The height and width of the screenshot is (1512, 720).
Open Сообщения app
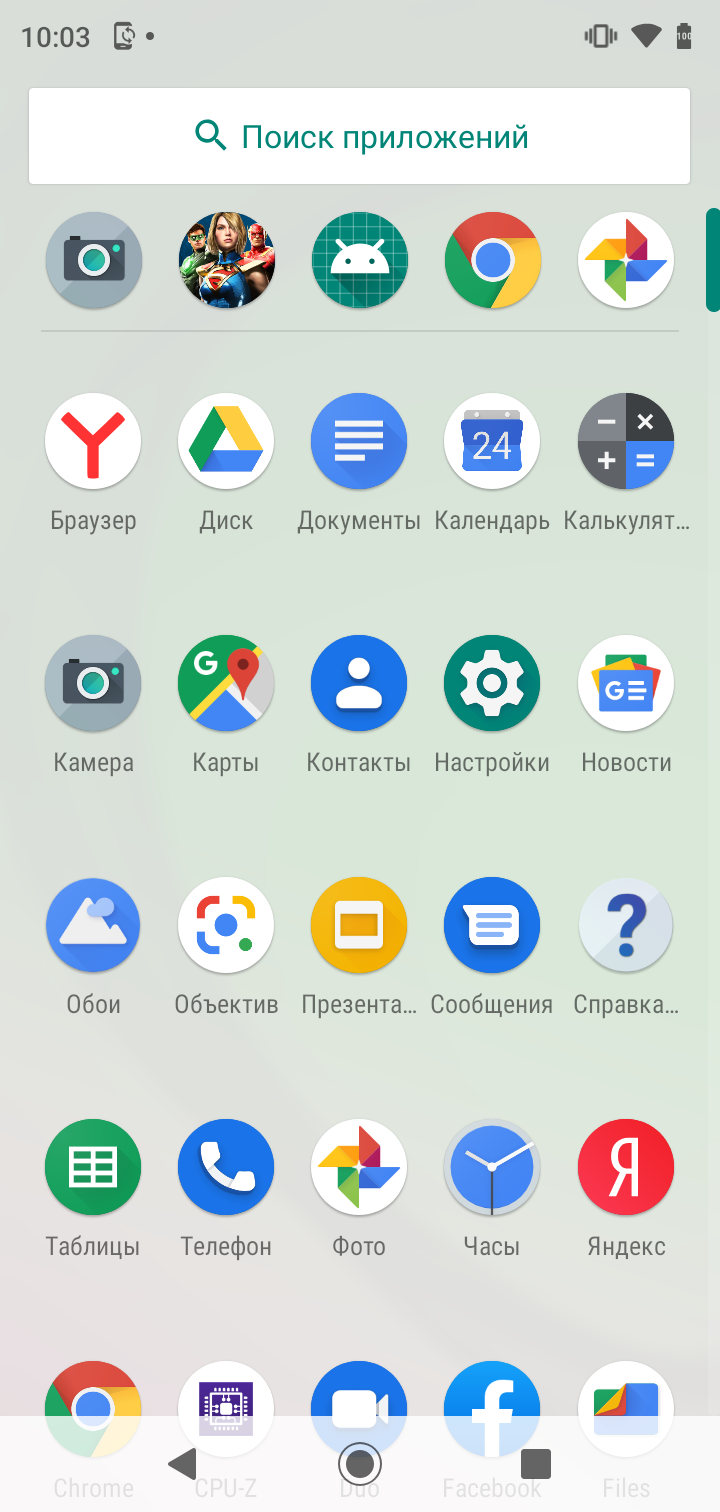pyautogui.click(x=492, y=926)
